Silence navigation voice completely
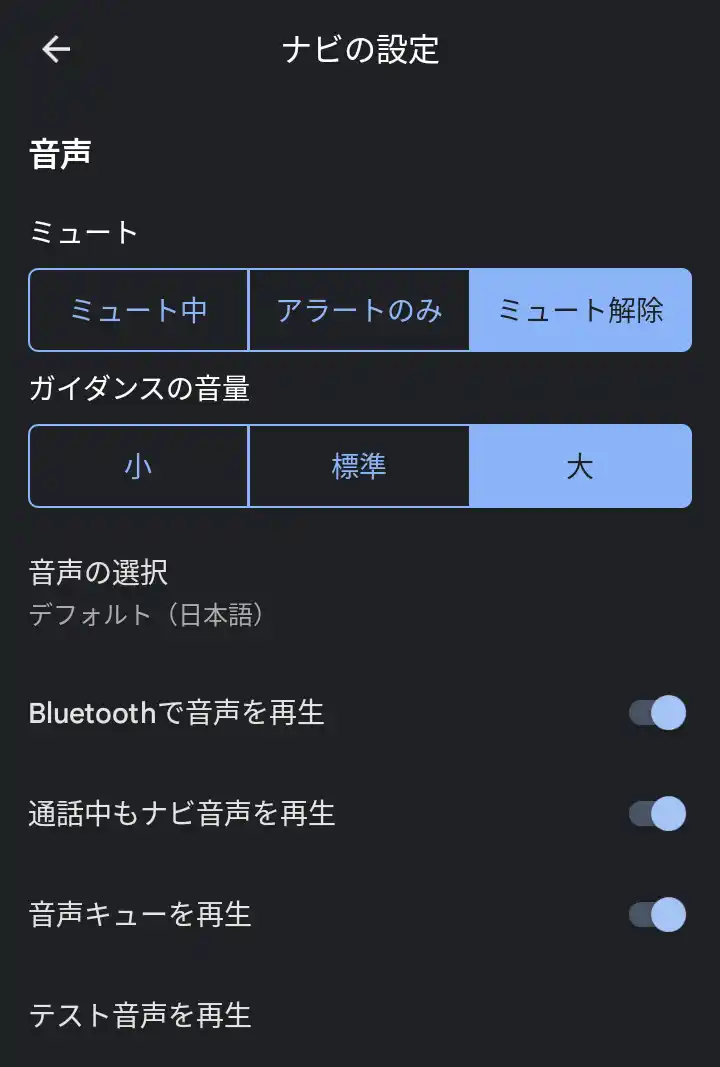 pos(138,310)
